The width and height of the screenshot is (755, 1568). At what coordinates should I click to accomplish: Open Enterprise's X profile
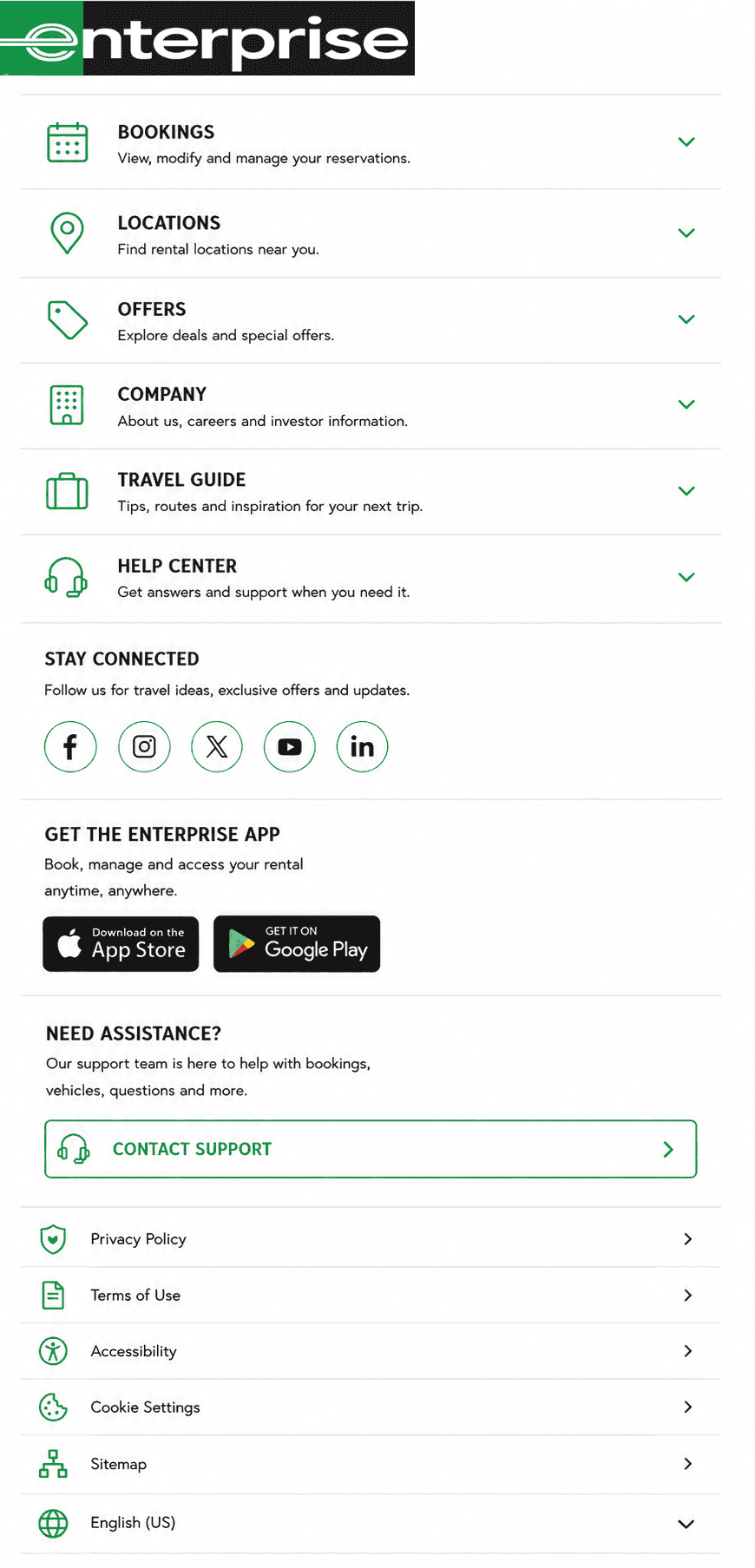pyautogui.click(x=217, y=746)
